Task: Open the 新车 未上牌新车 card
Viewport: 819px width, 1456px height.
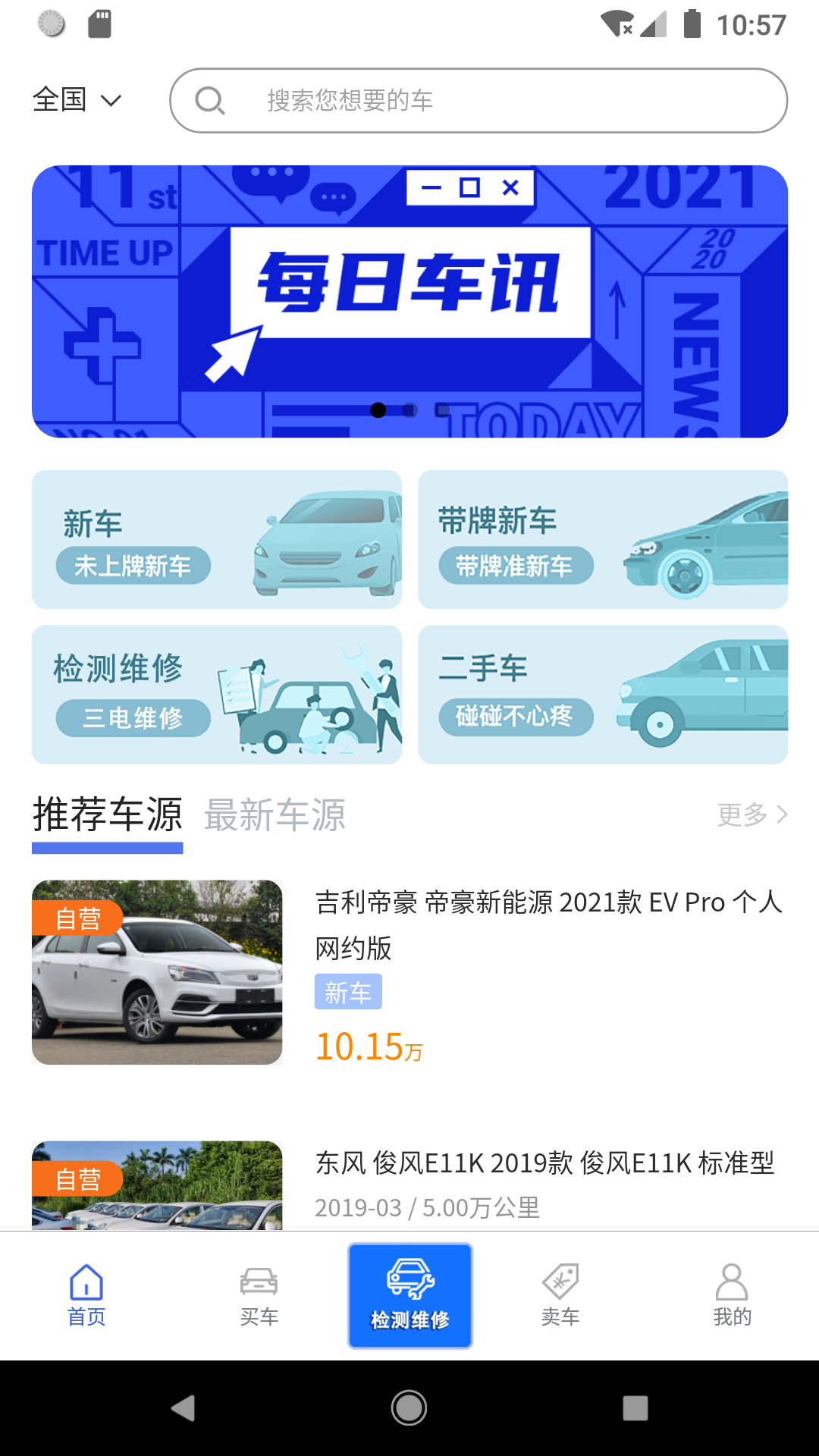Action: pyautogui.click(x=216, y=539)
